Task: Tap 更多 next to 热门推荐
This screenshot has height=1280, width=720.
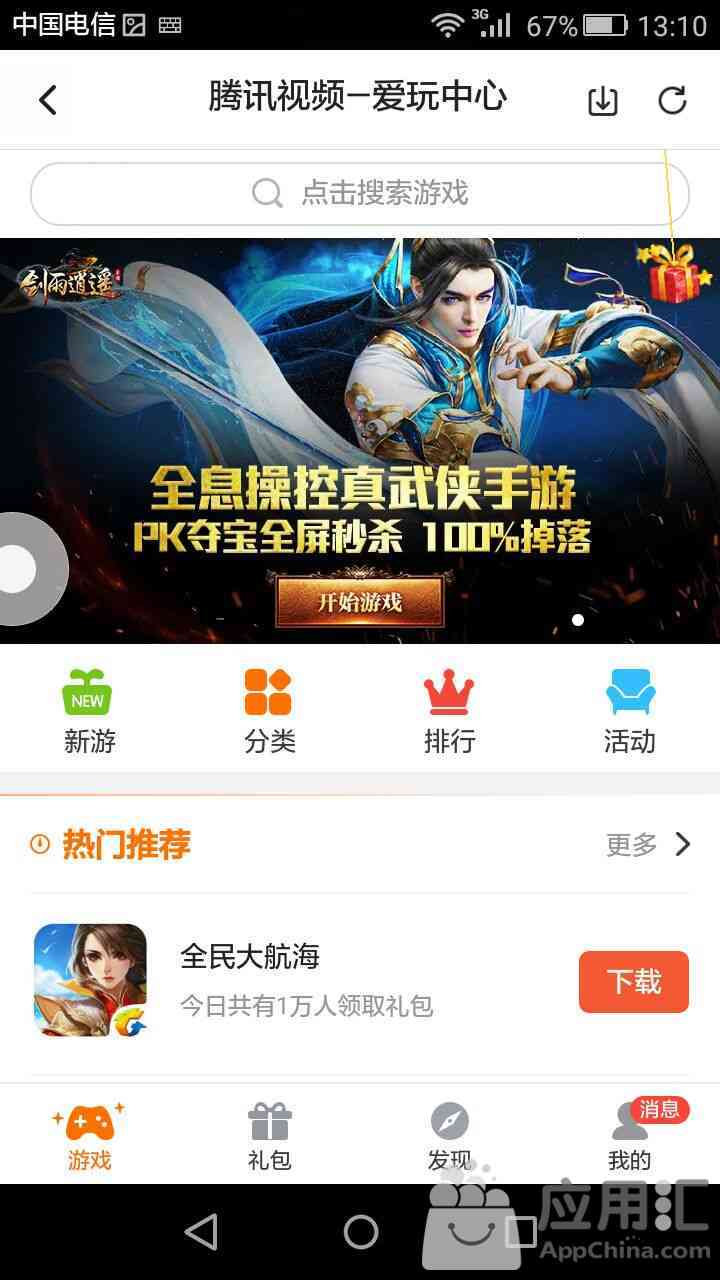Action: [x=648, y=845]
